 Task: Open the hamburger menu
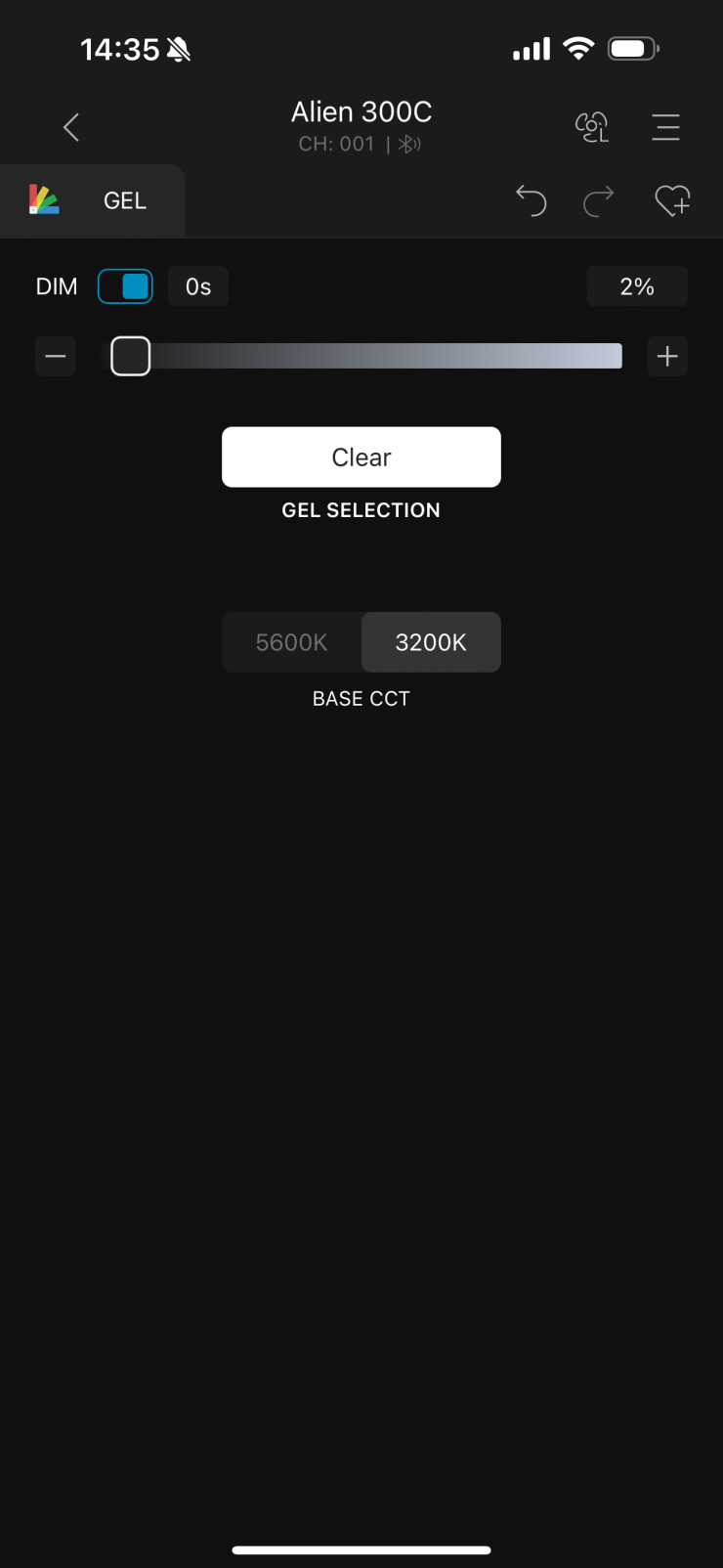665,127
